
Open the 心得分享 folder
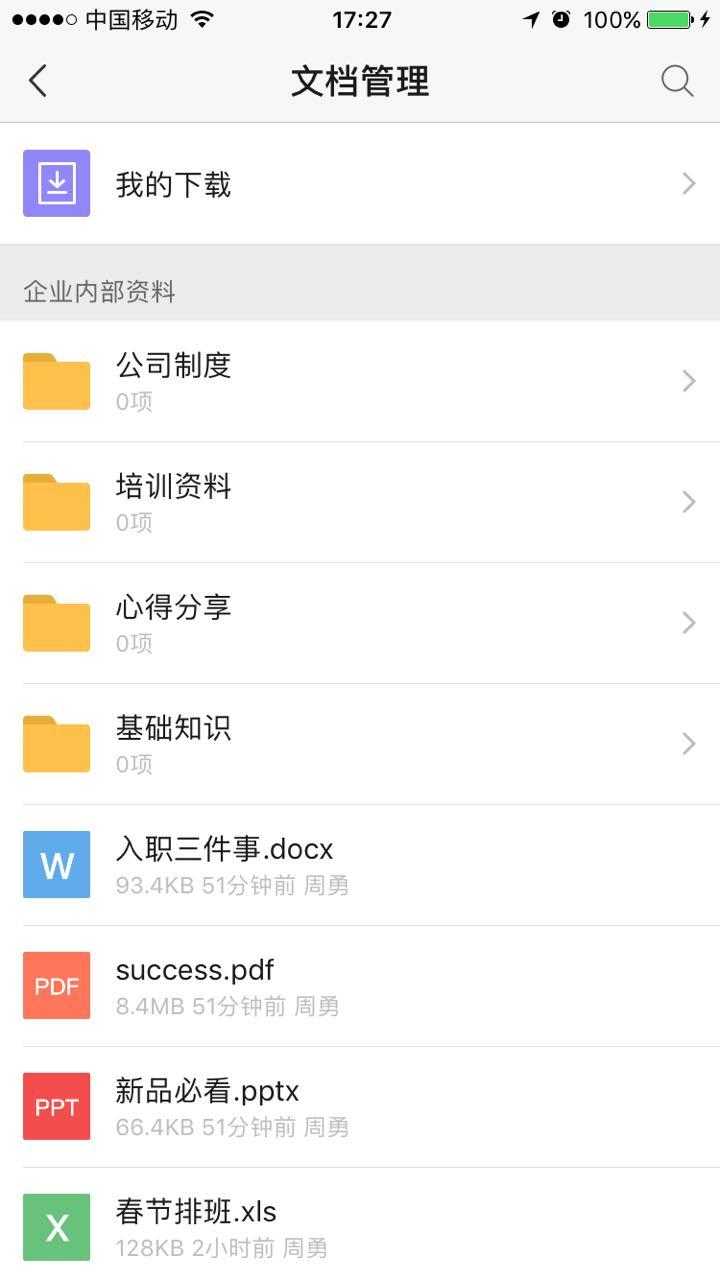360,623
